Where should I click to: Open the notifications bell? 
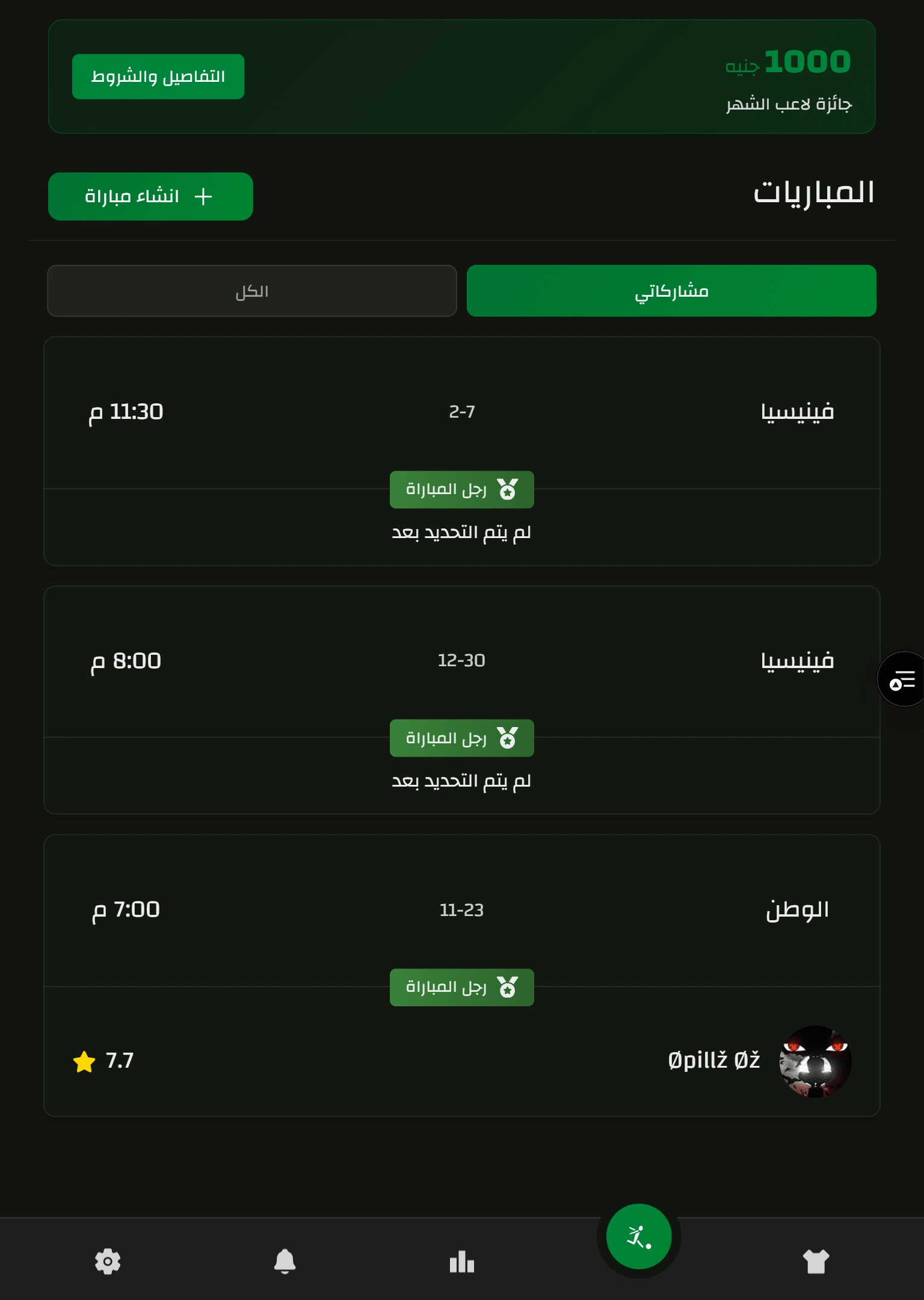[285, 1261]
